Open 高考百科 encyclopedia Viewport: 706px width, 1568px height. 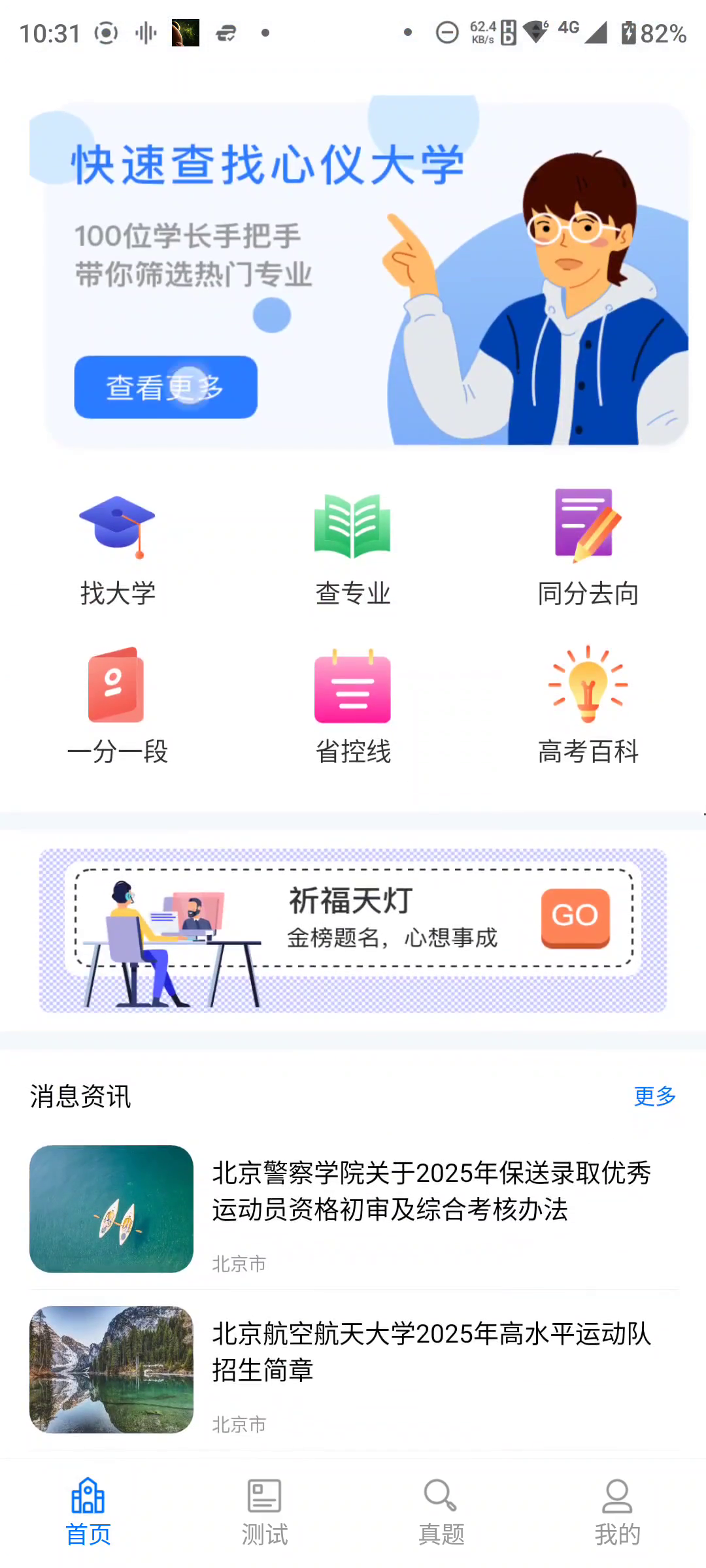click(x=588, y=706)
